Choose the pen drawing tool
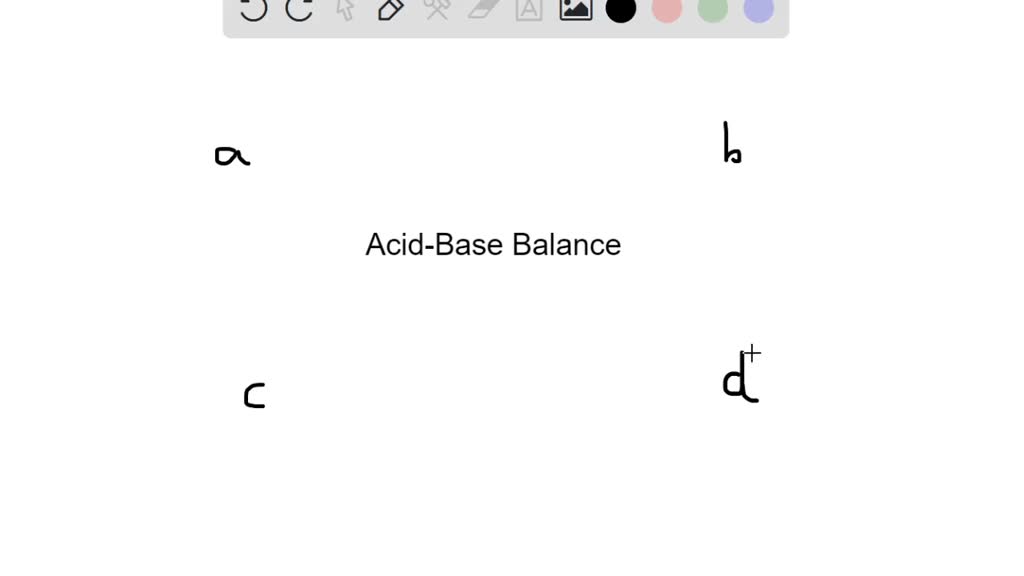Screen dimensions: 1024x576 (x=390, y=10)
